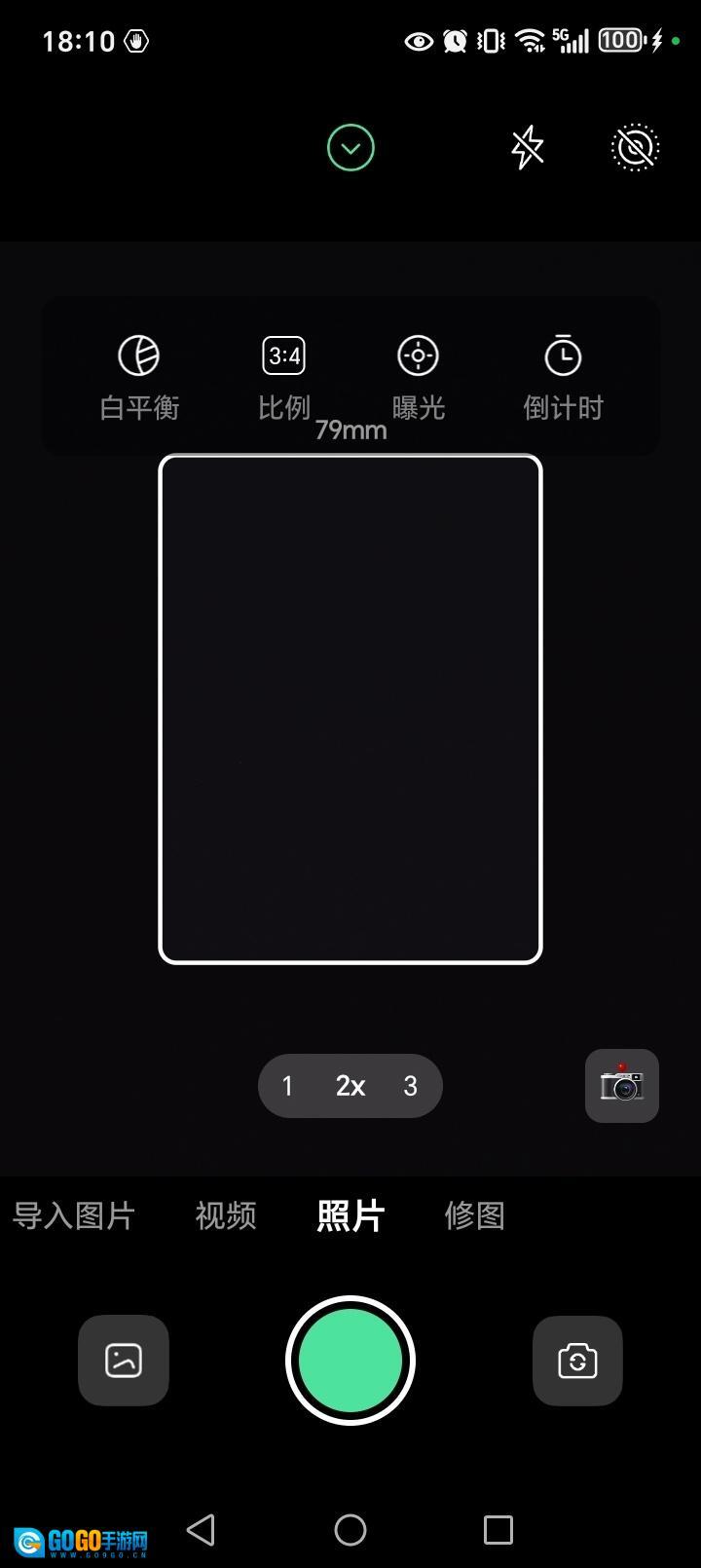701x1568 pixels.
Task: Open recent apps from navigation bar
Action: pyautogui.click(x=498, y=1530)
